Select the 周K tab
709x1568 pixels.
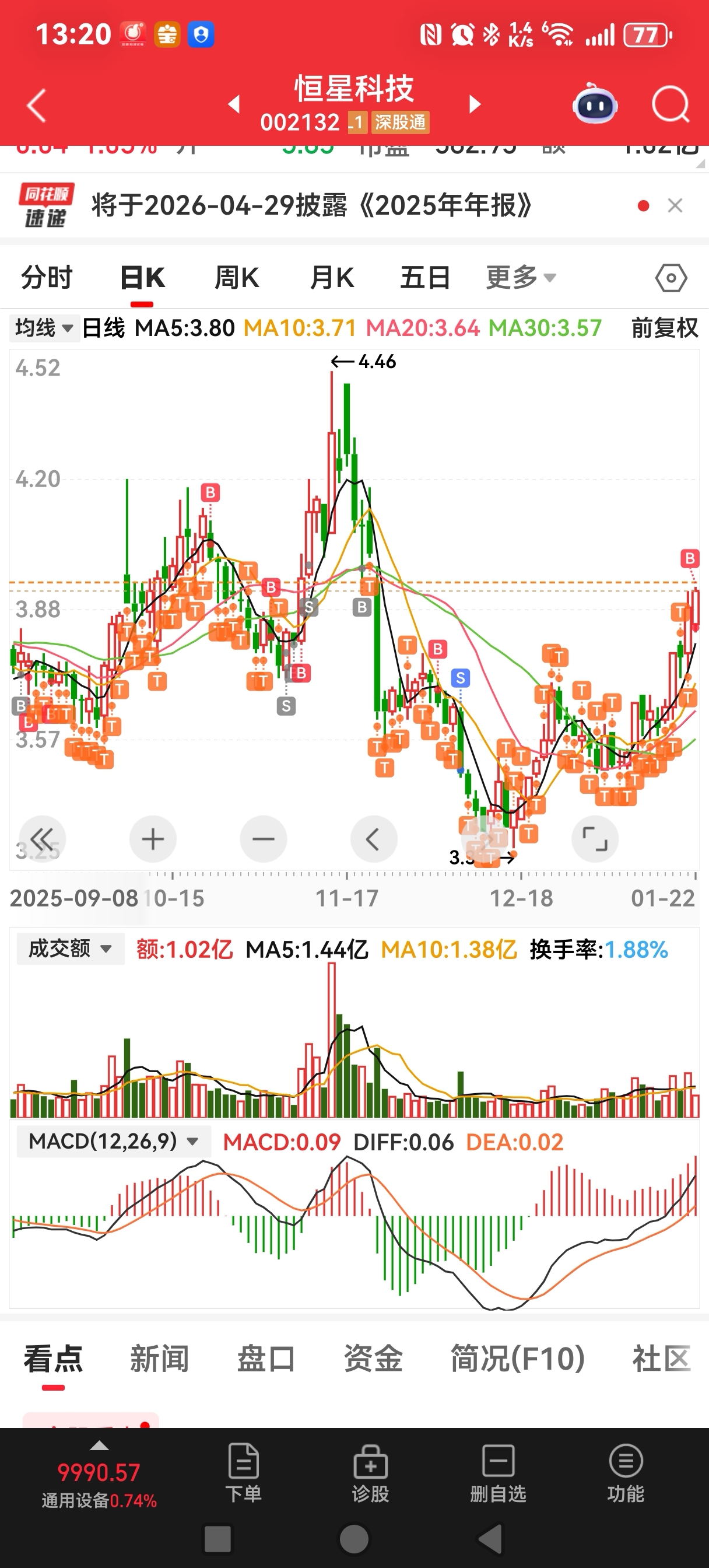(x=237, y=278)
